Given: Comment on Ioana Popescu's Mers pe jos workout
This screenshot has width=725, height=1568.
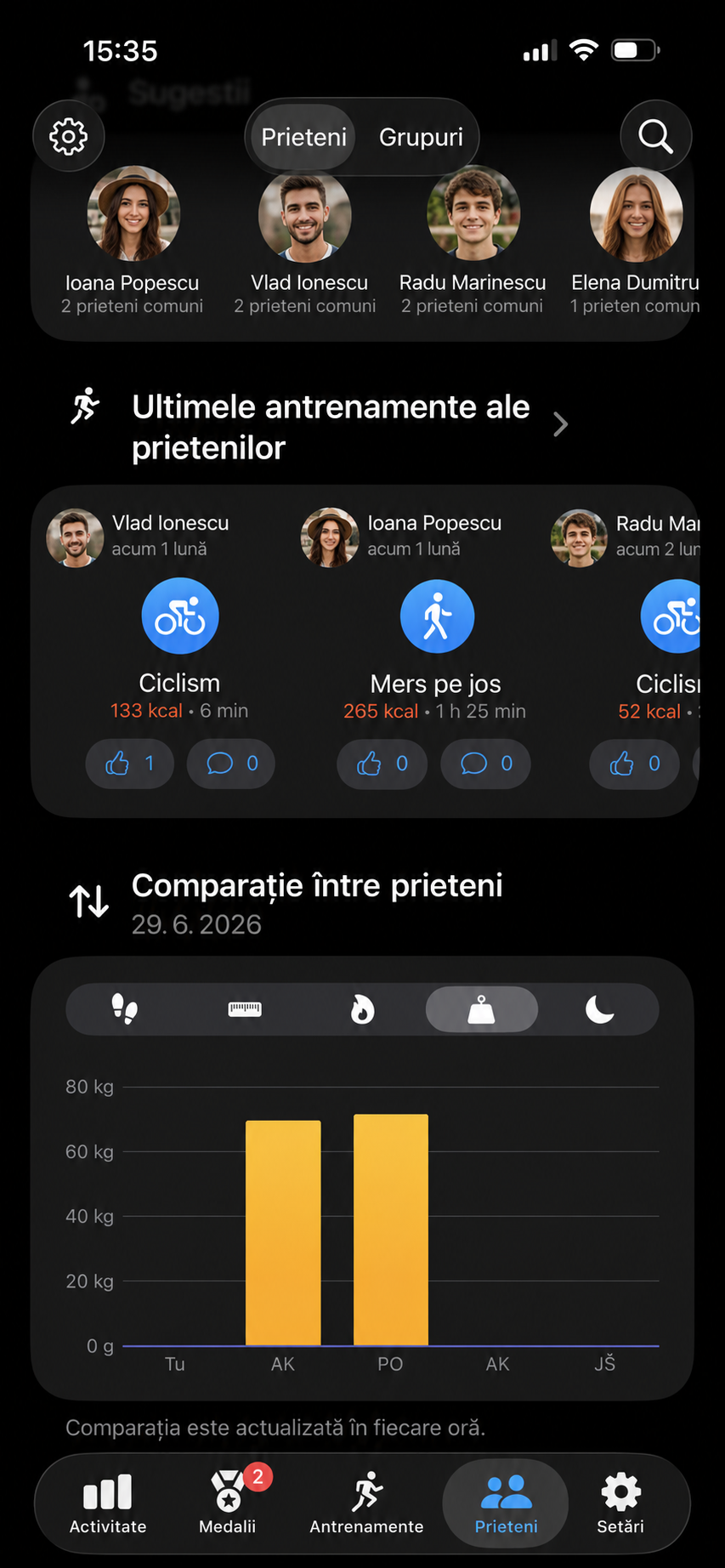Looking at the screenshot, I should point(486,764).
